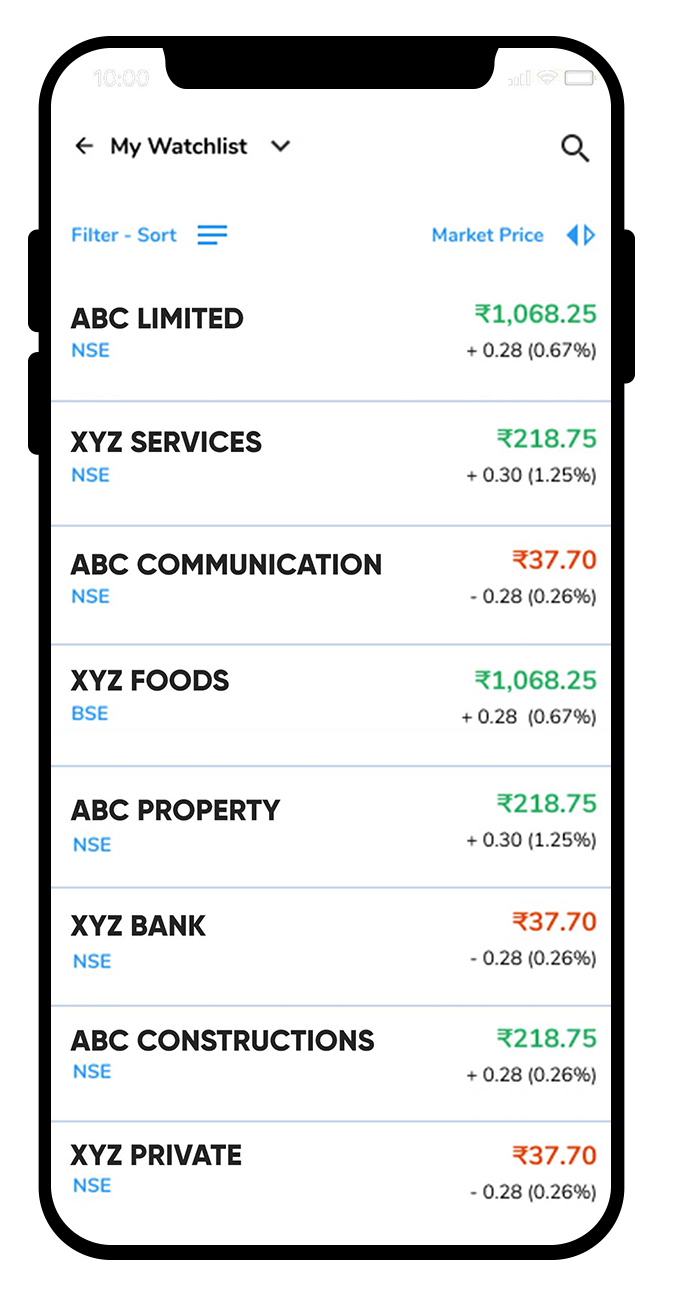Open the ABC LIMITED stock row

(331, 338)
